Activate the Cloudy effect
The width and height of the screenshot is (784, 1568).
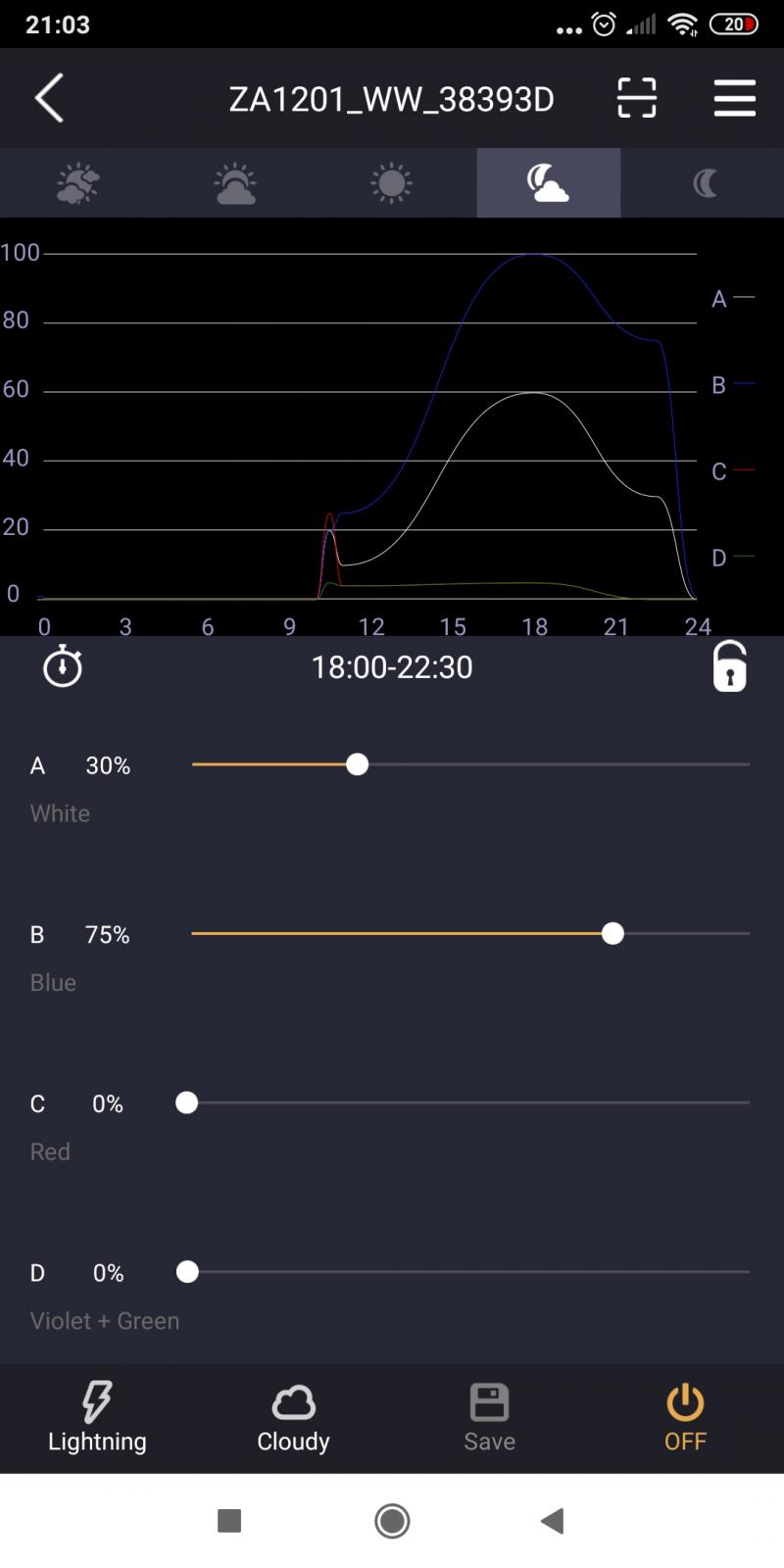(293, 1417)
